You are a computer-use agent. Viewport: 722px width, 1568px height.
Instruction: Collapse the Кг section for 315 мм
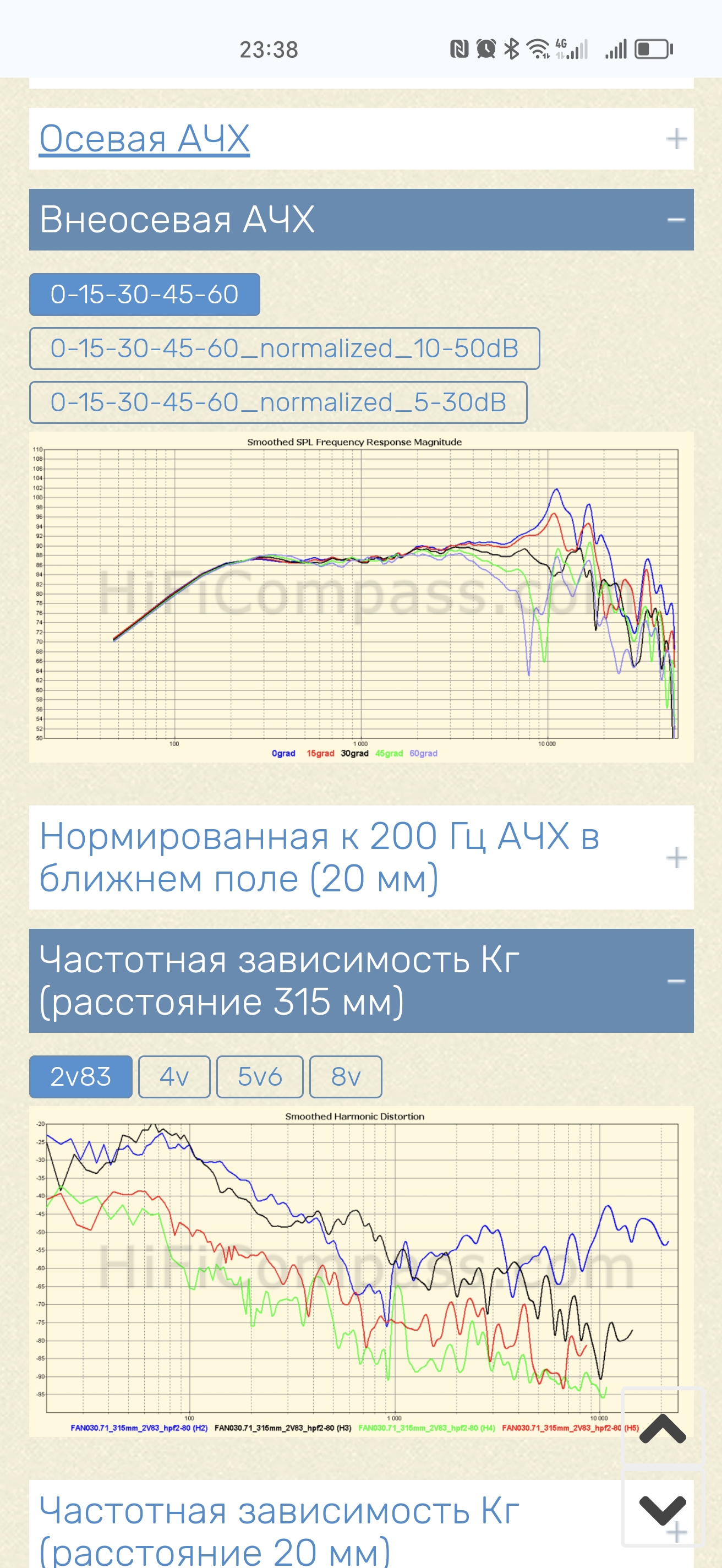coord(360,981)
